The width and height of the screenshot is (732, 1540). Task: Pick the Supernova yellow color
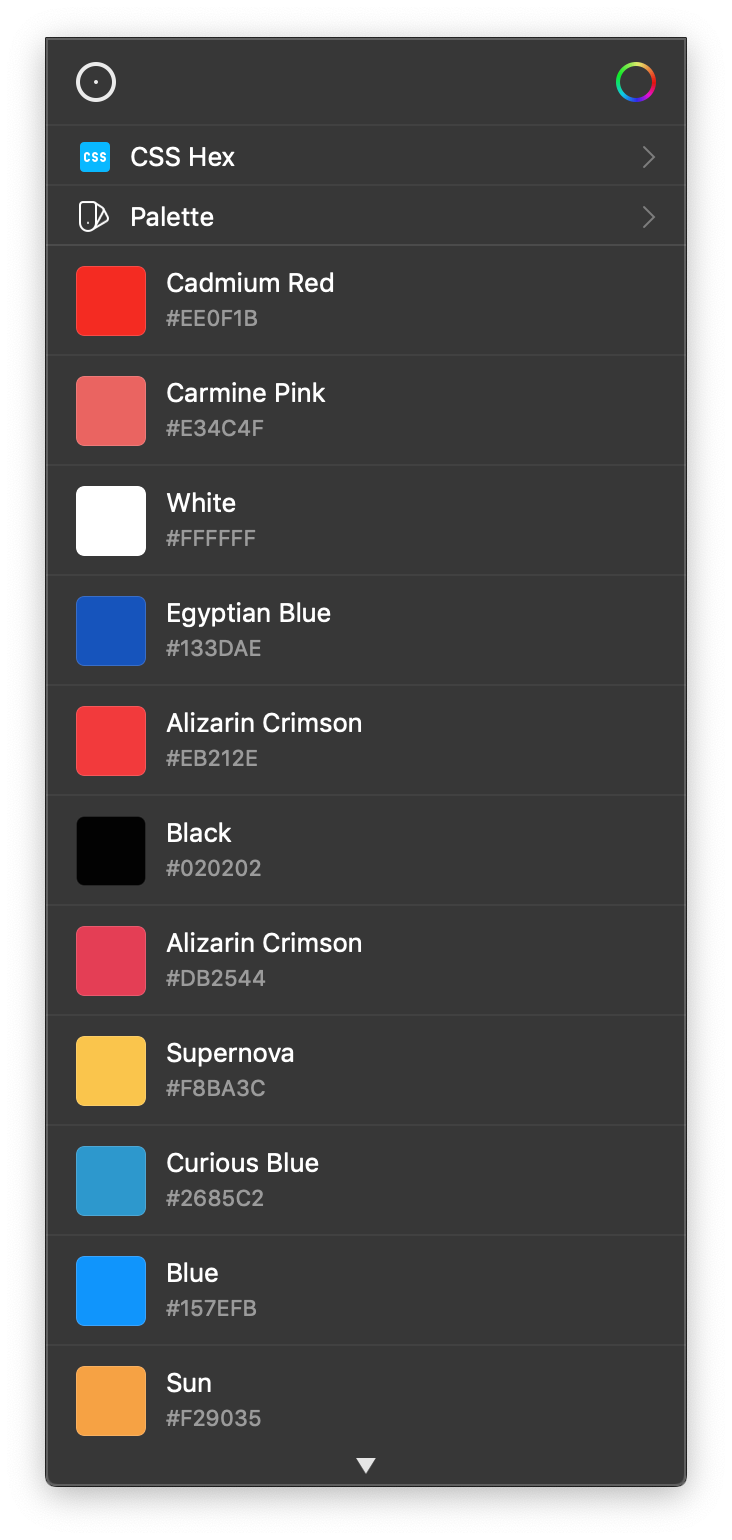coord(366,1070)
